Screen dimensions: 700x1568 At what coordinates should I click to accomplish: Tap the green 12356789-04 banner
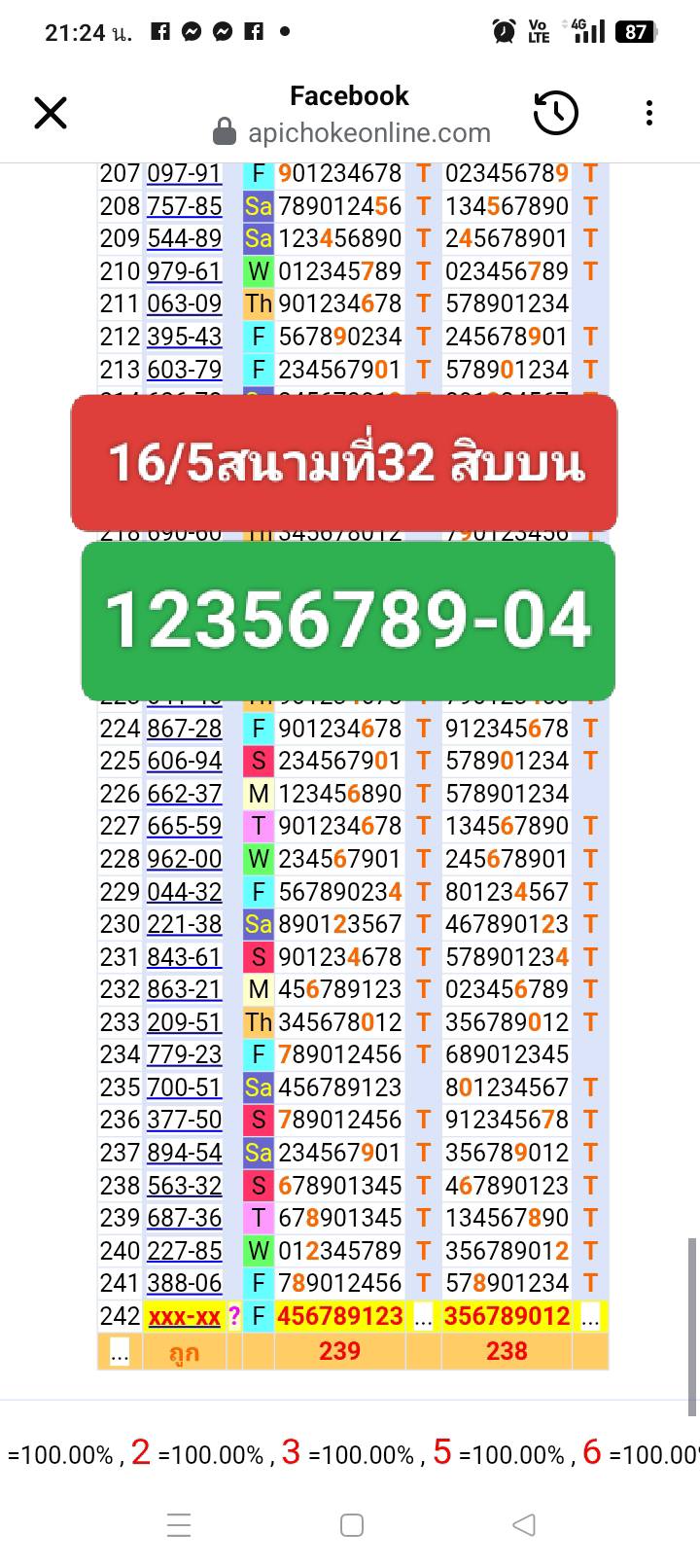[348, 621]
